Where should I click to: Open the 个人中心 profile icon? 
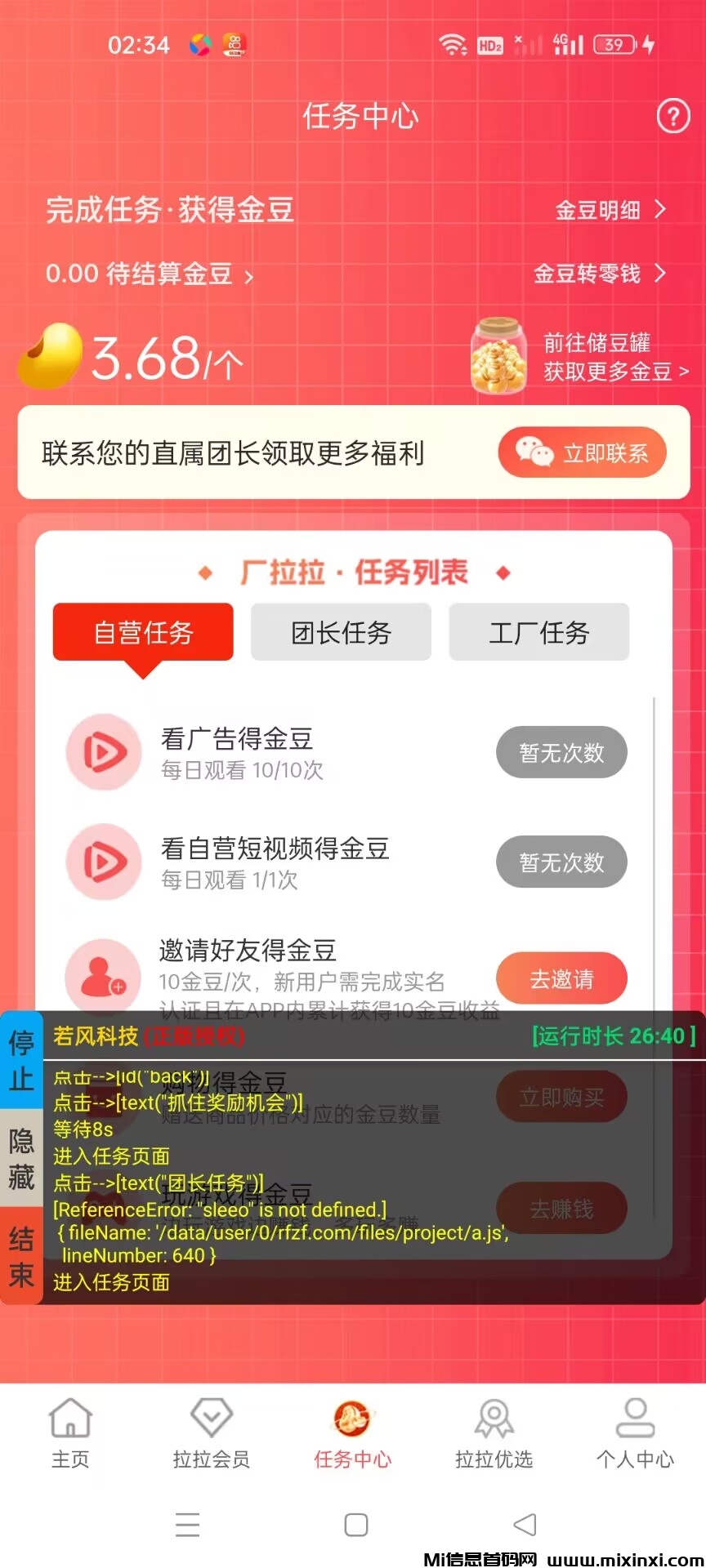pyautogui.click(x=634, y=1419)
